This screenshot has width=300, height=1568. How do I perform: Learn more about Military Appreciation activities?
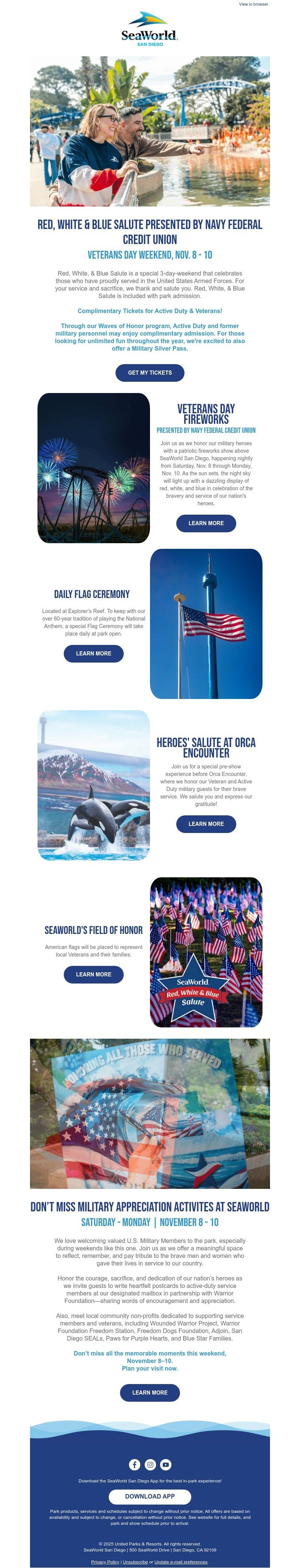(150, 1392)
